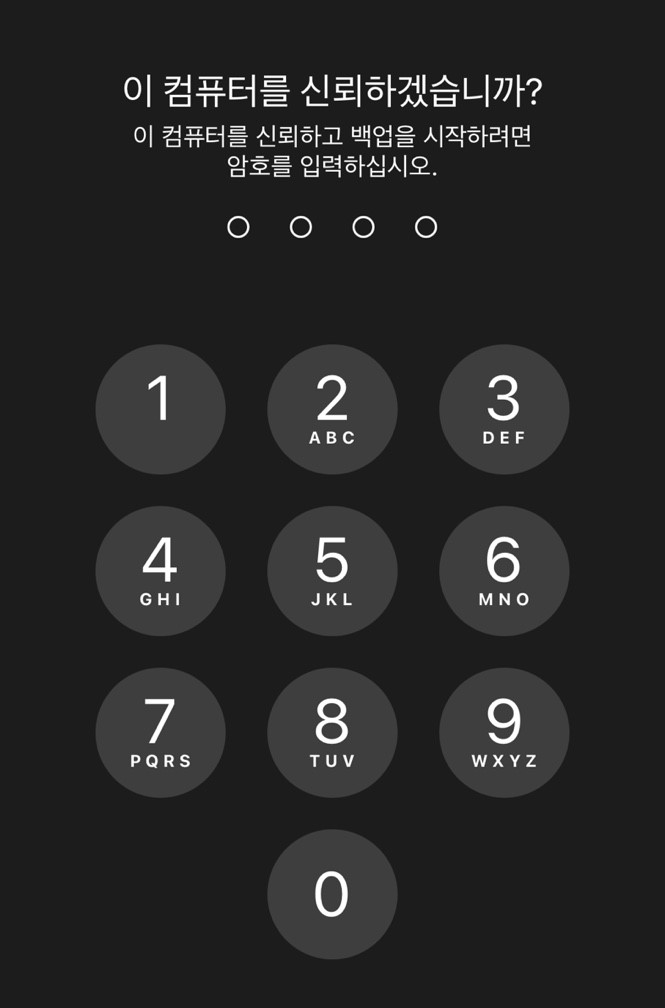Tap the 2 ABC key
665x1008 pixels.
[332, 409]
